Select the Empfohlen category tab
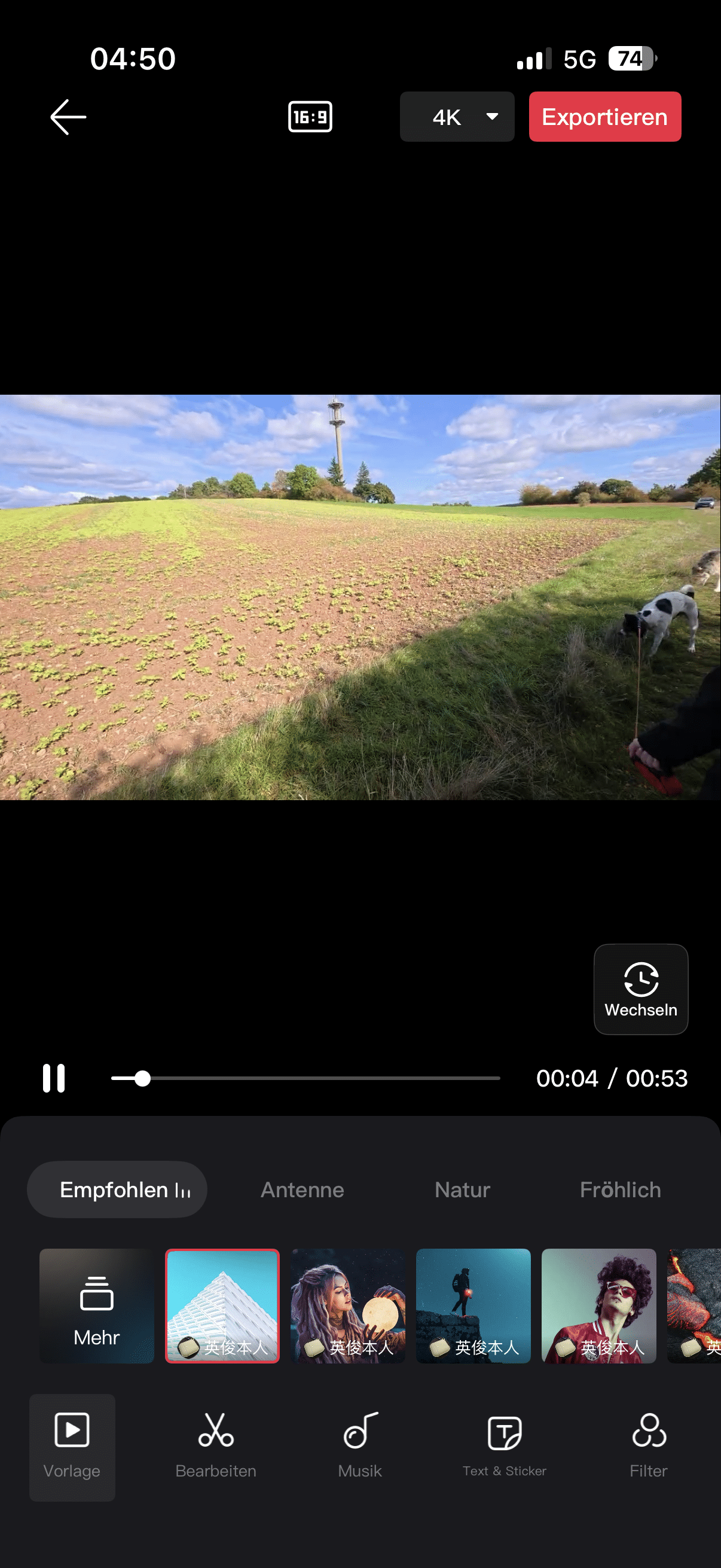Screen dimensions: 721x1568 pyautogui.click(x=117, y=1189)
